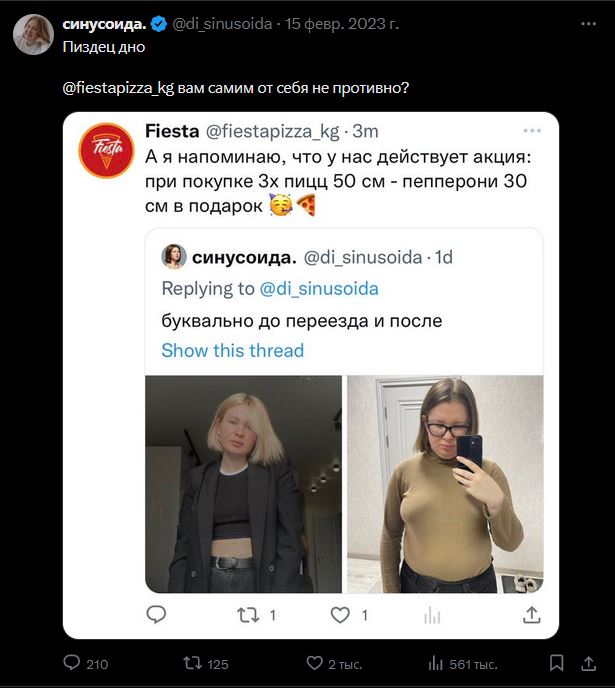Image resolution: width=615 pixels, height=688 pixels.
Task: Open the attached Fiesta screenshot image
Action: pos(311,375)
